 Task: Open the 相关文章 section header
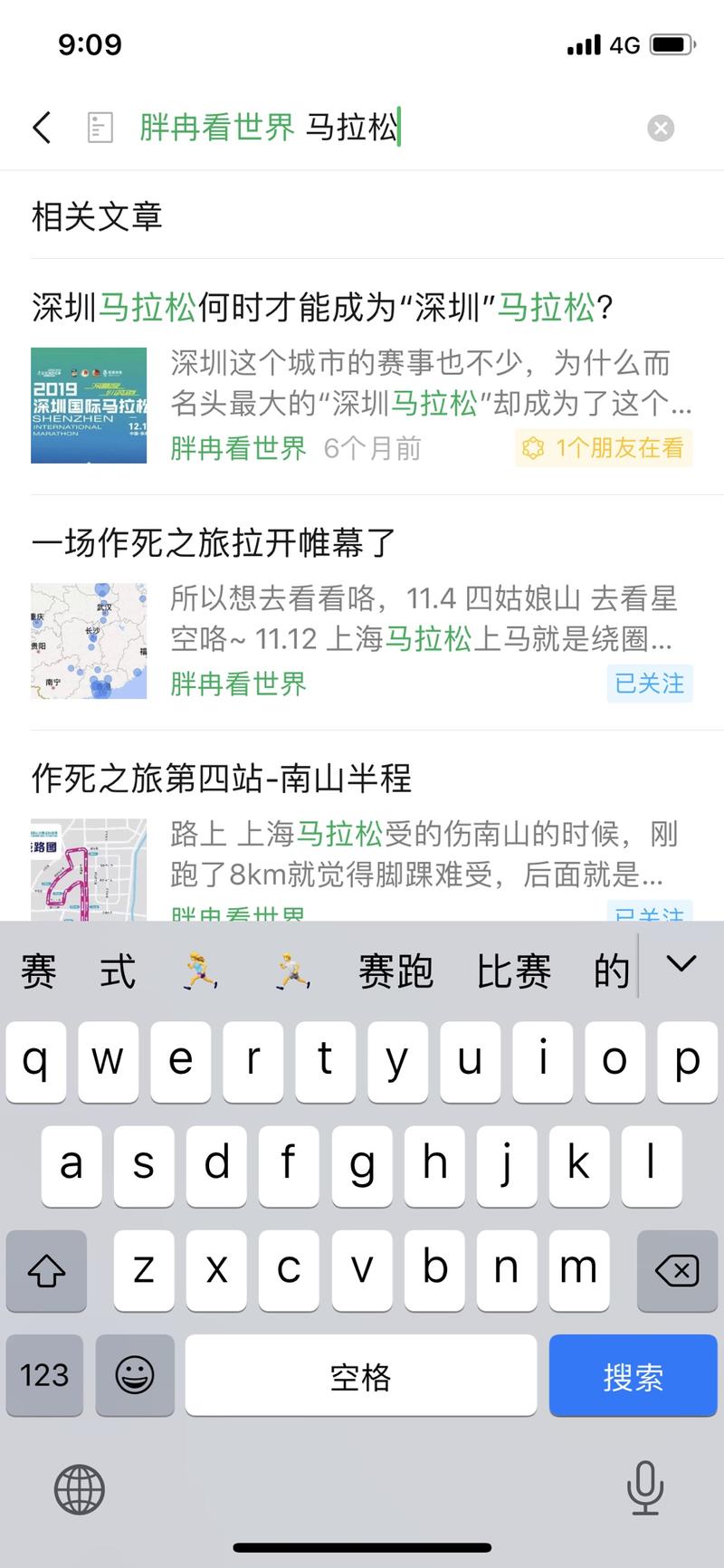96,216
